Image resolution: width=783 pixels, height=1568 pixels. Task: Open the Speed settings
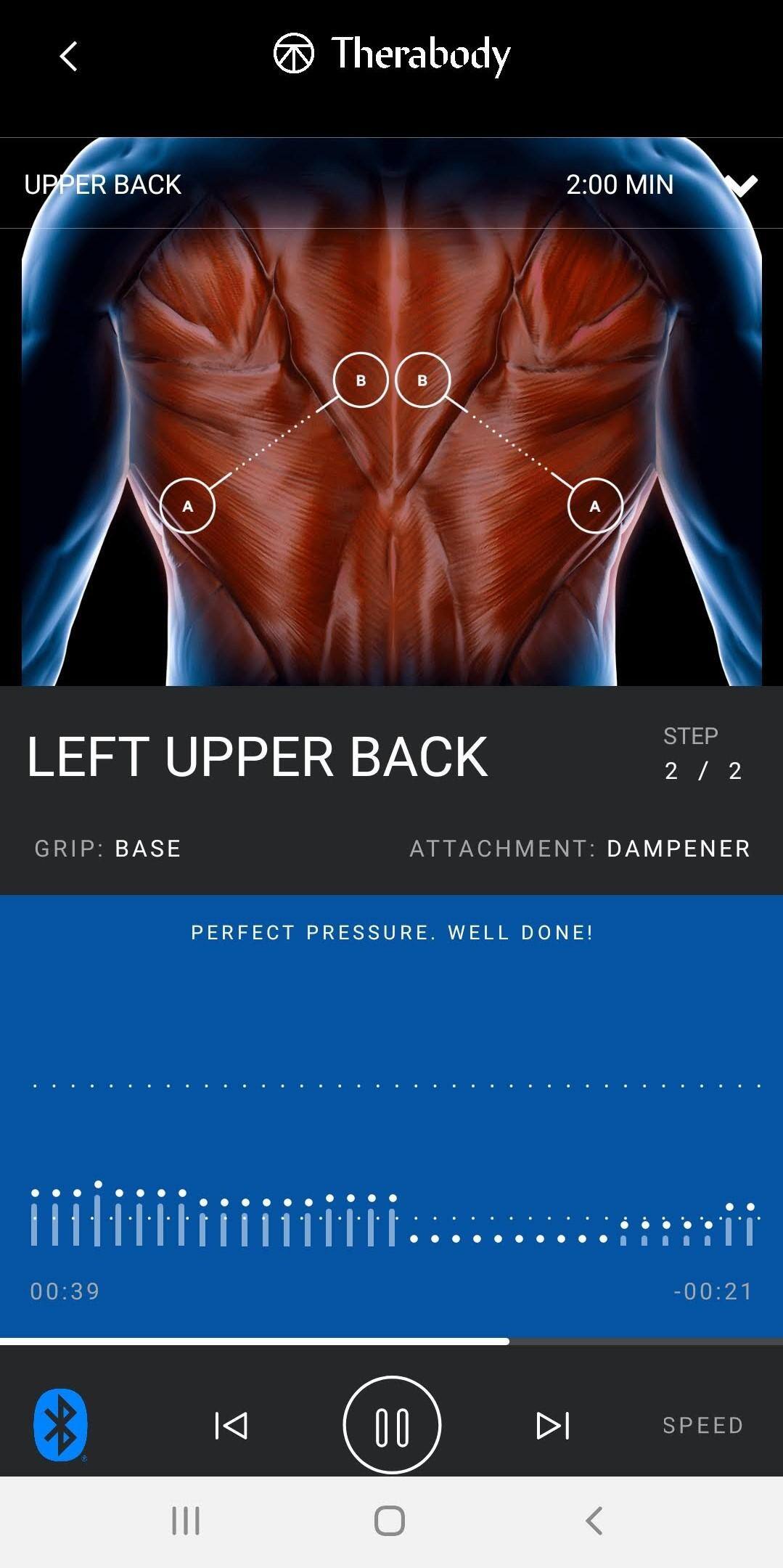point(702,1425)
